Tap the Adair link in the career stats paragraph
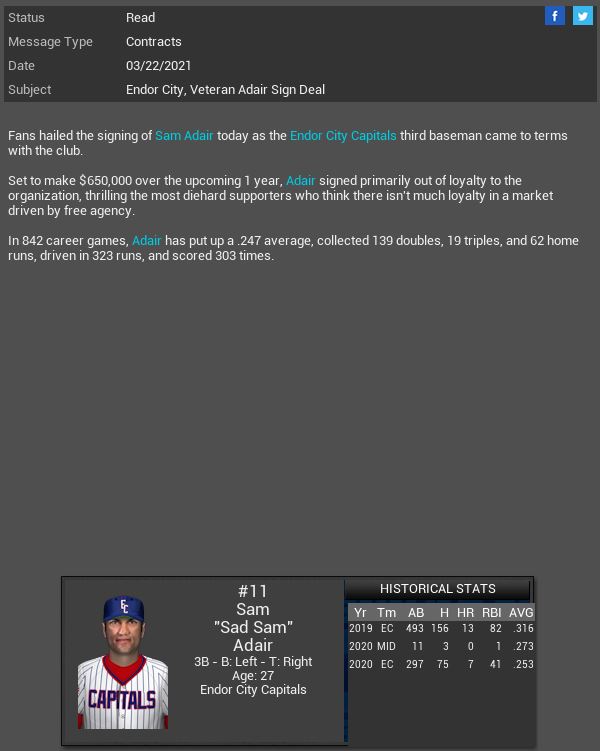The height and width of the screenshot is (751, 600). tap(146, 240)
